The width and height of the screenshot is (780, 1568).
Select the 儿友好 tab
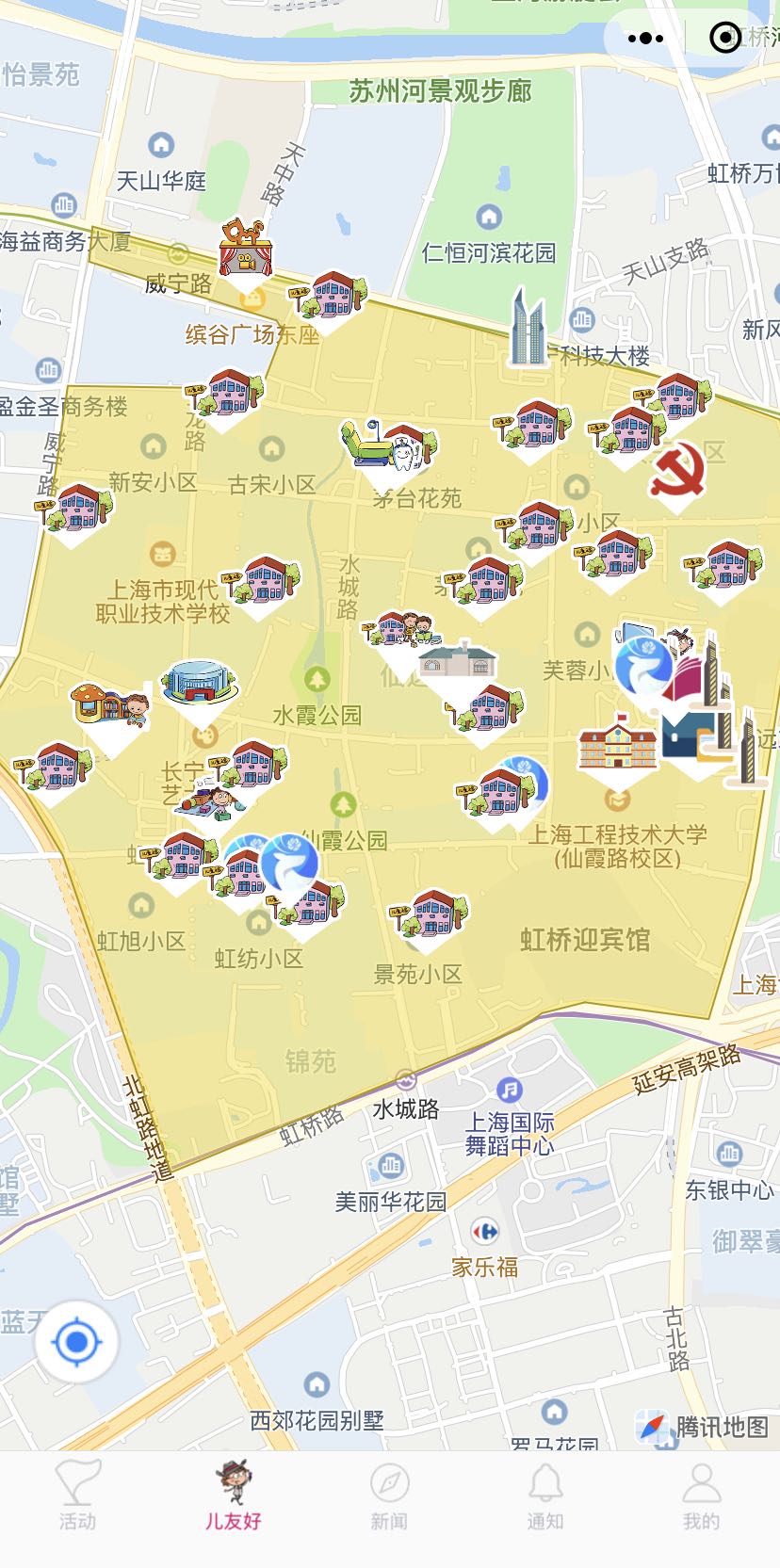233,1495
